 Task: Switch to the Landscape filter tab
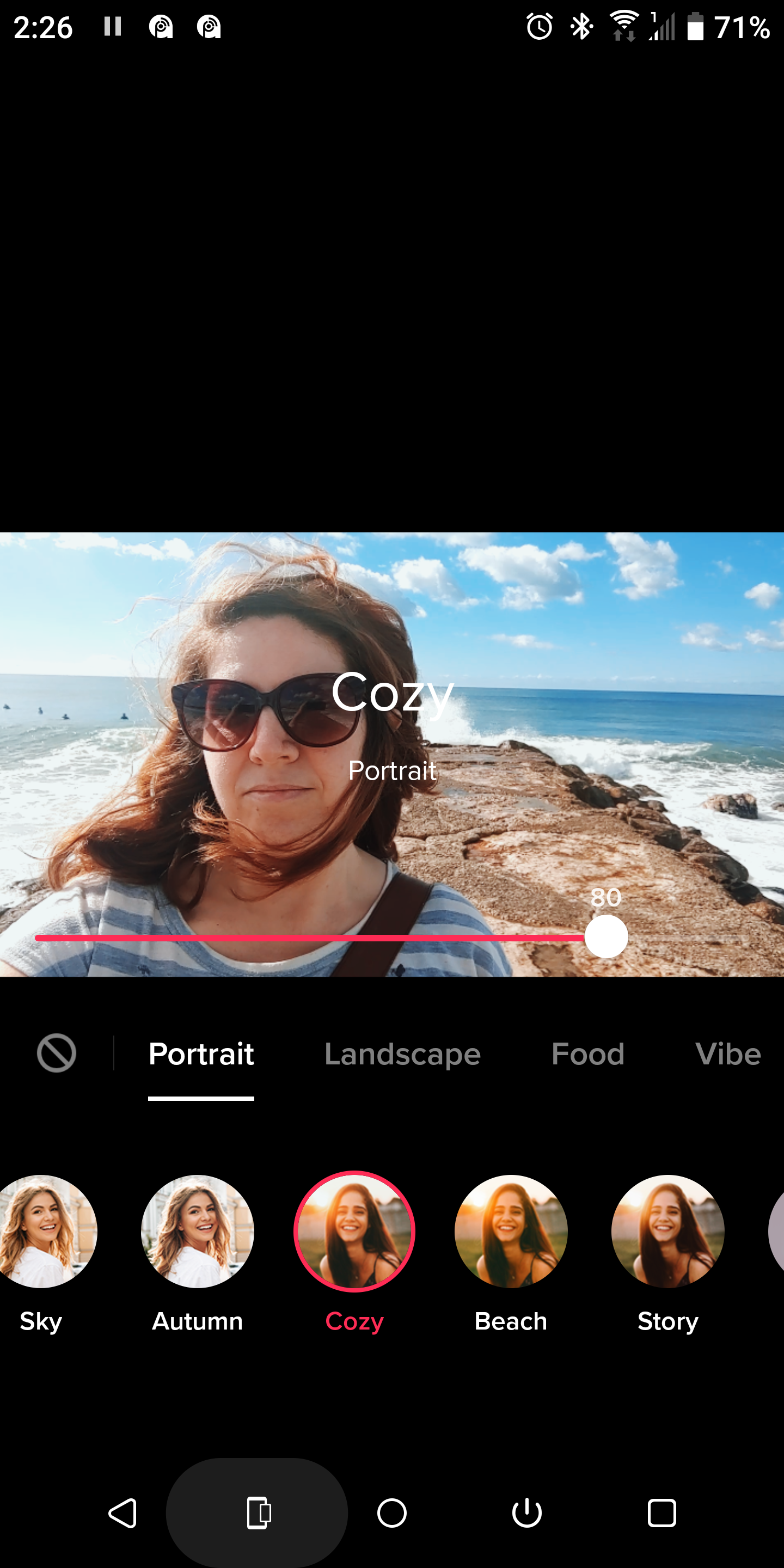[x=402, y=1054]
